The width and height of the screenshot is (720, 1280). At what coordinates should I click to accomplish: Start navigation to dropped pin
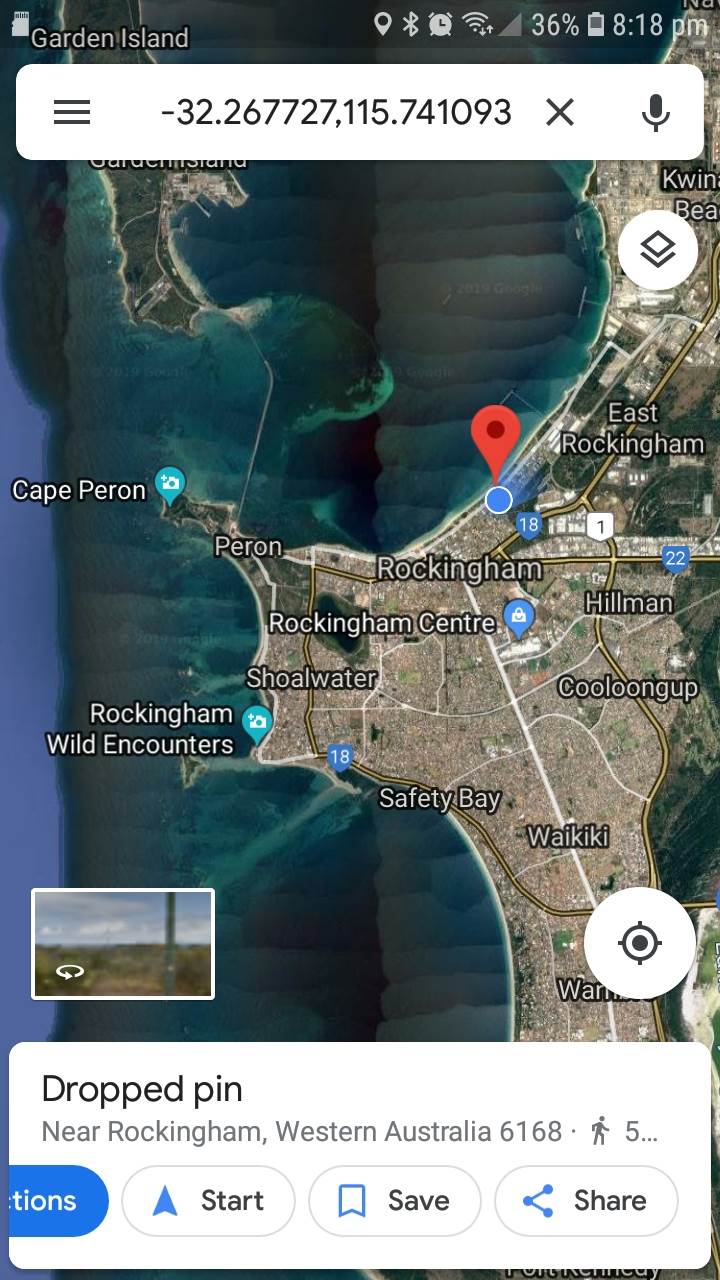pos(208,1200)
